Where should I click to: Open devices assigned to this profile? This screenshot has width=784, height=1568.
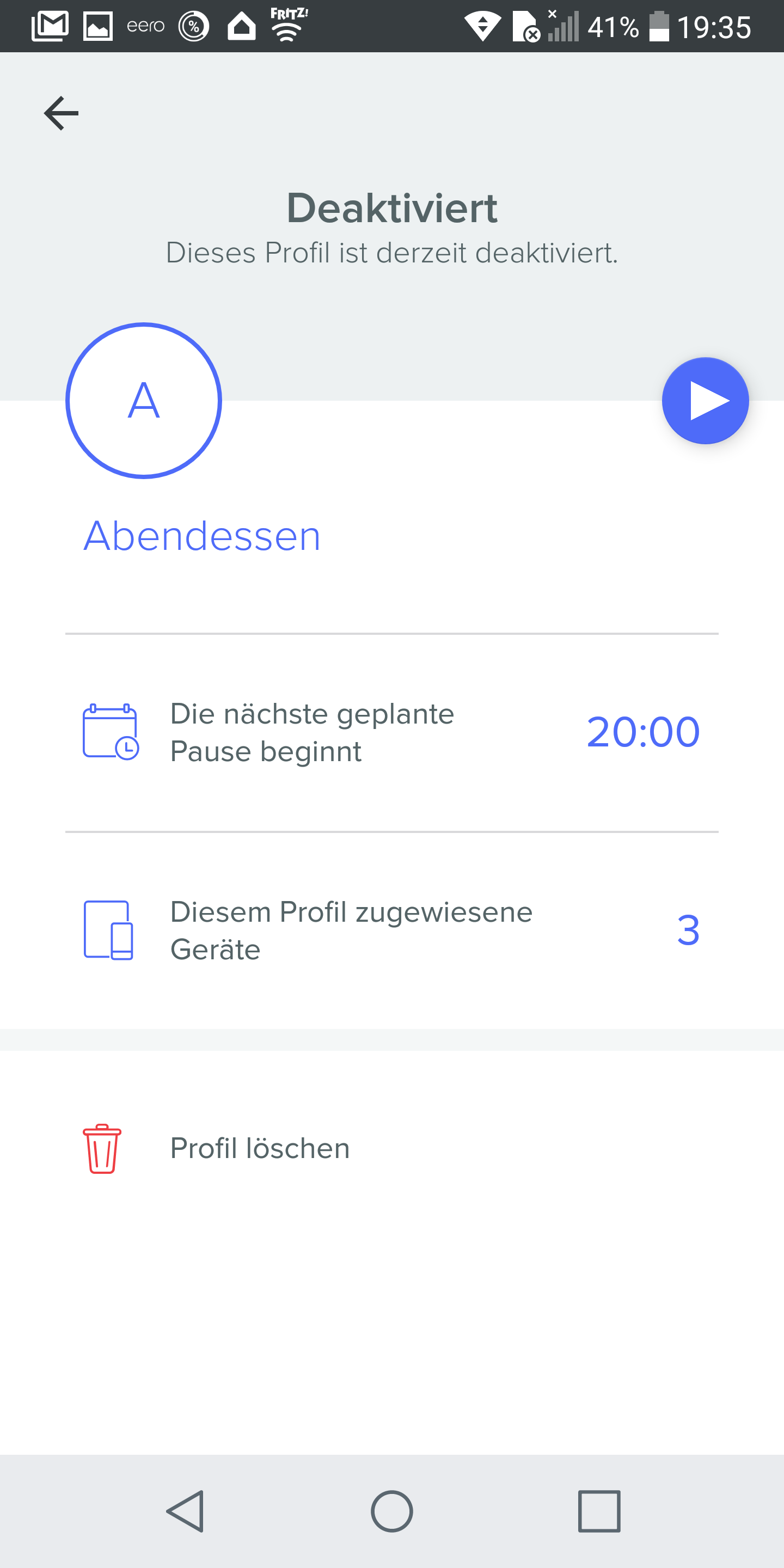click(392, 930)
